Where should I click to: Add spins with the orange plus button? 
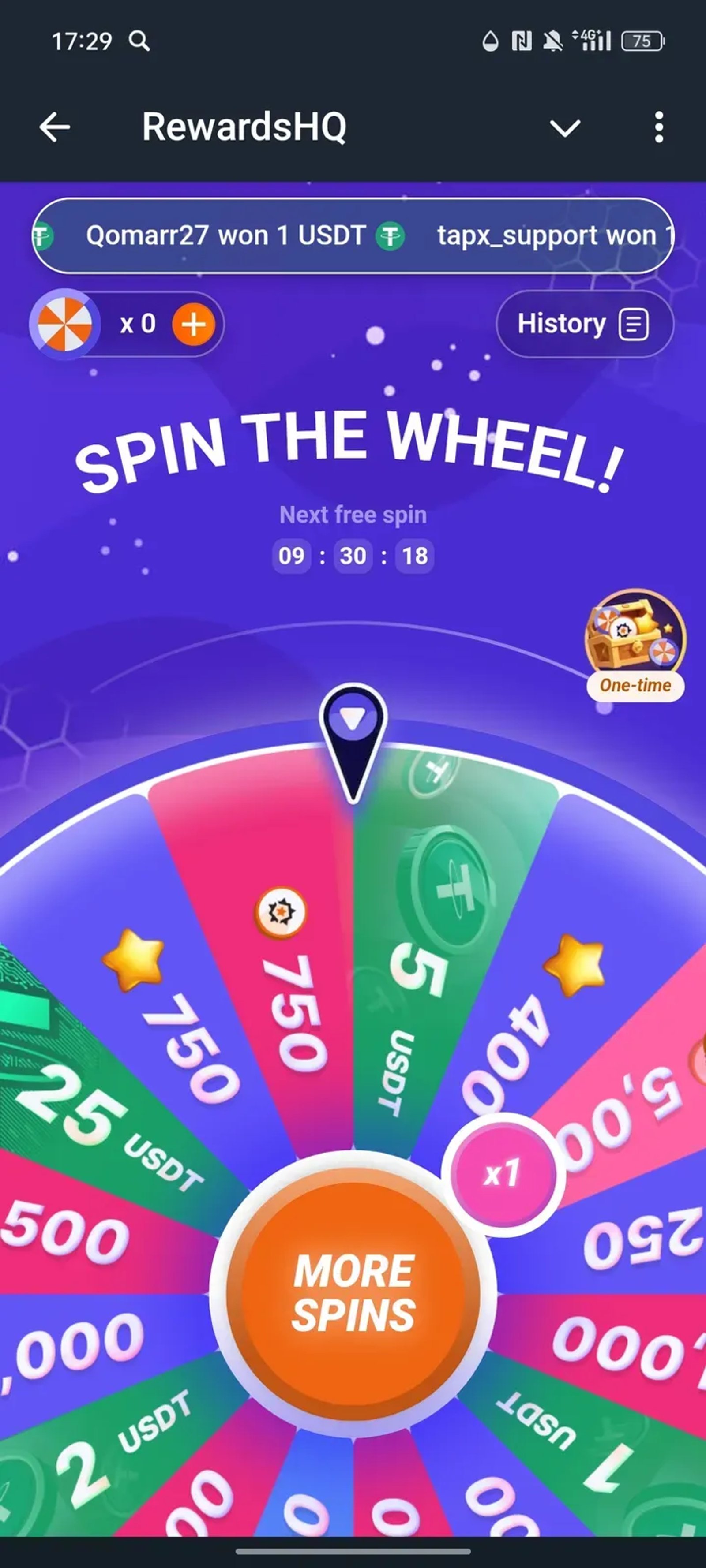[193, 325]
